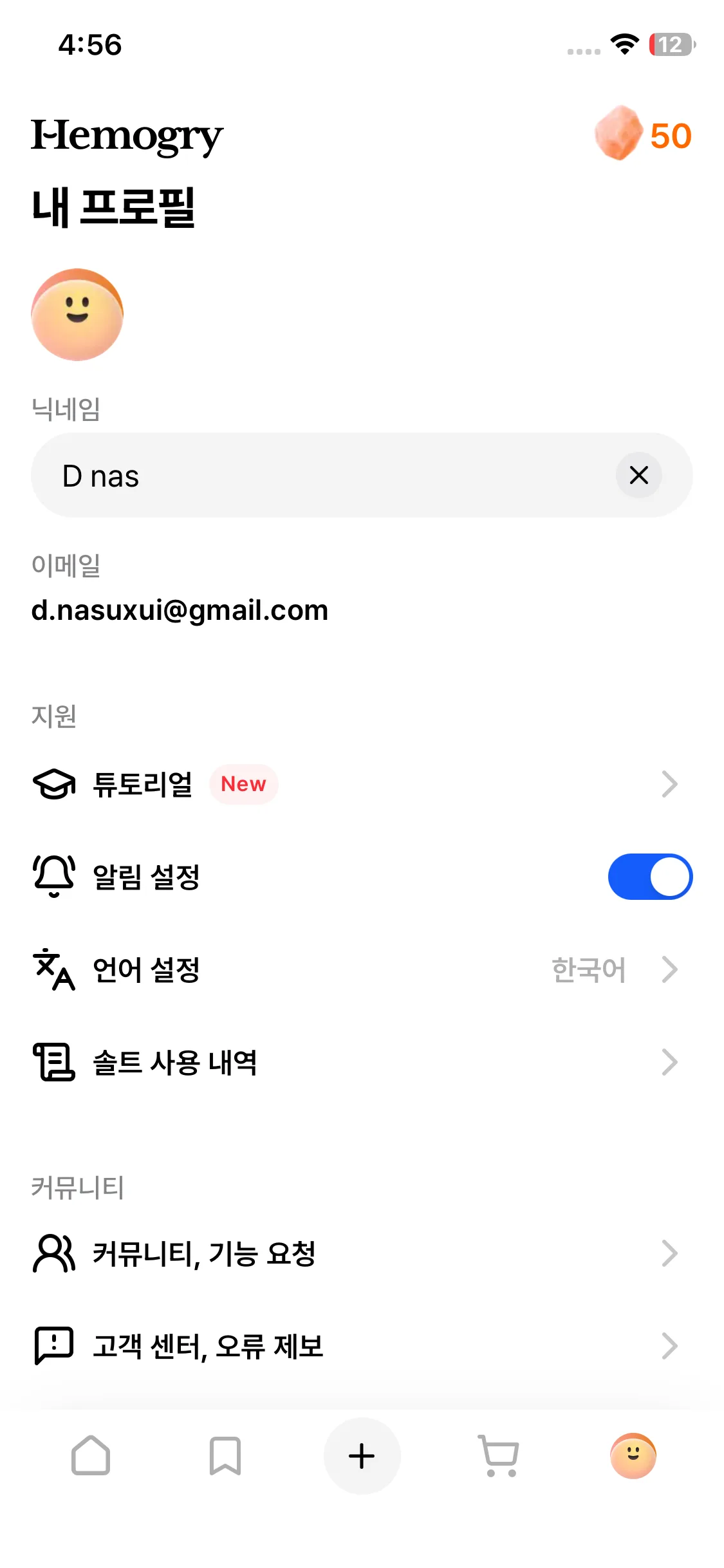Open the shopping cart in bottom navigation

pyautogui.click(x=499, y=1457)
